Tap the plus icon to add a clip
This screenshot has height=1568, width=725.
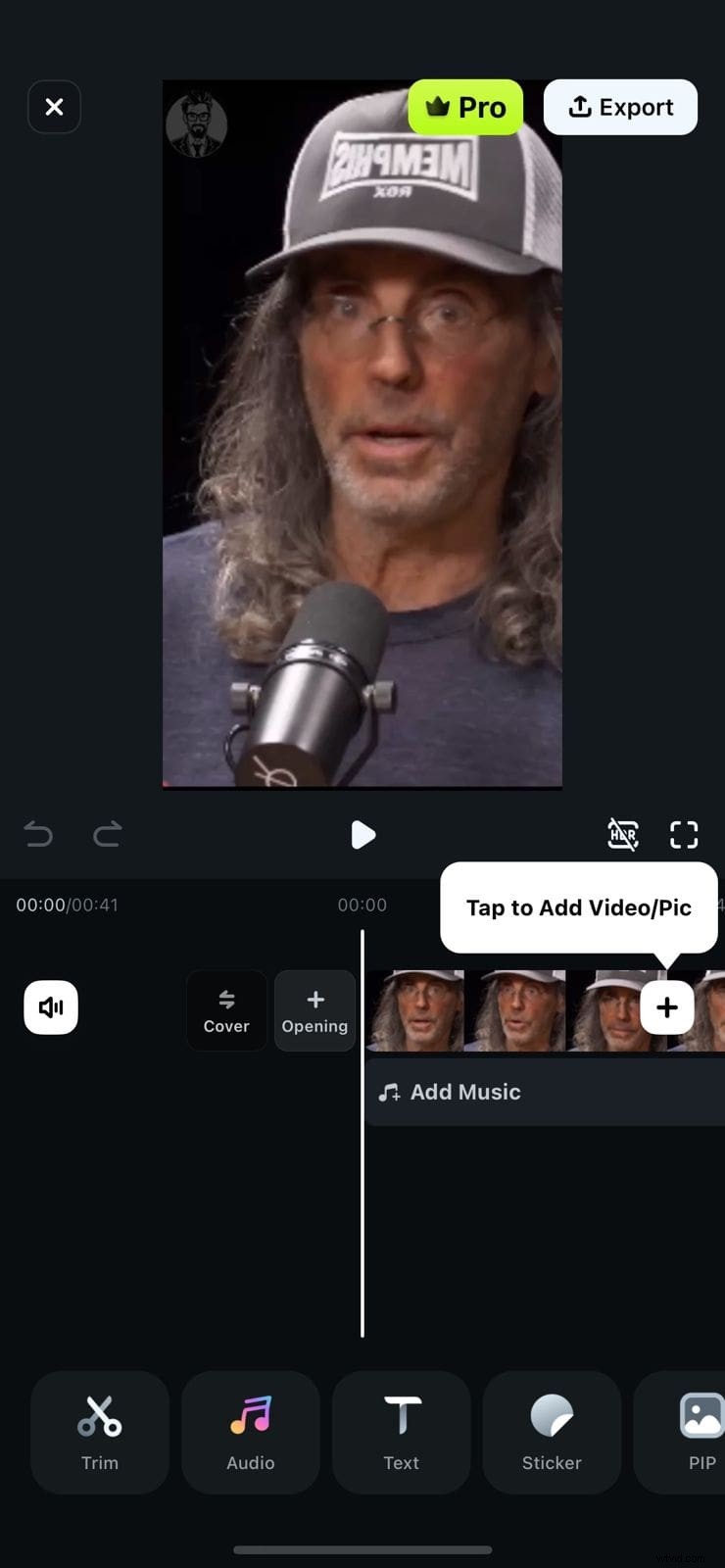[x=667, y=1007]
